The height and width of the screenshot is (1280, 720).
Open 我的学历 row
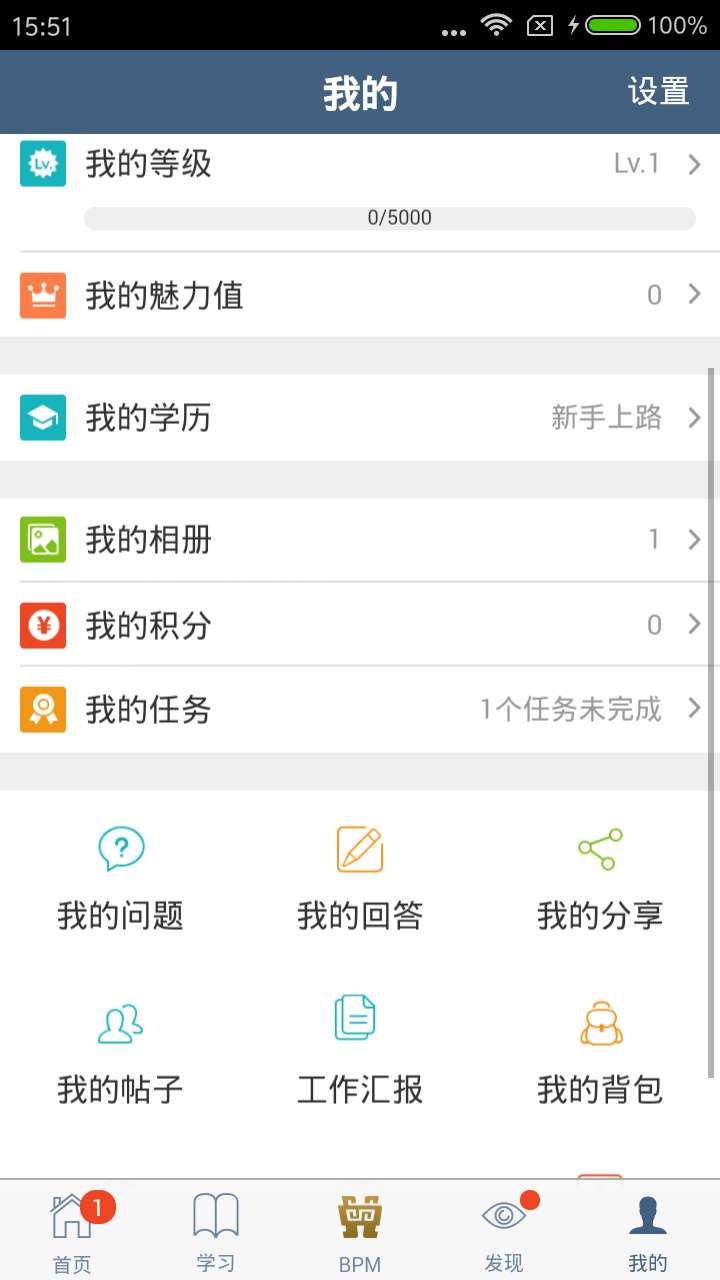[360, 418]
